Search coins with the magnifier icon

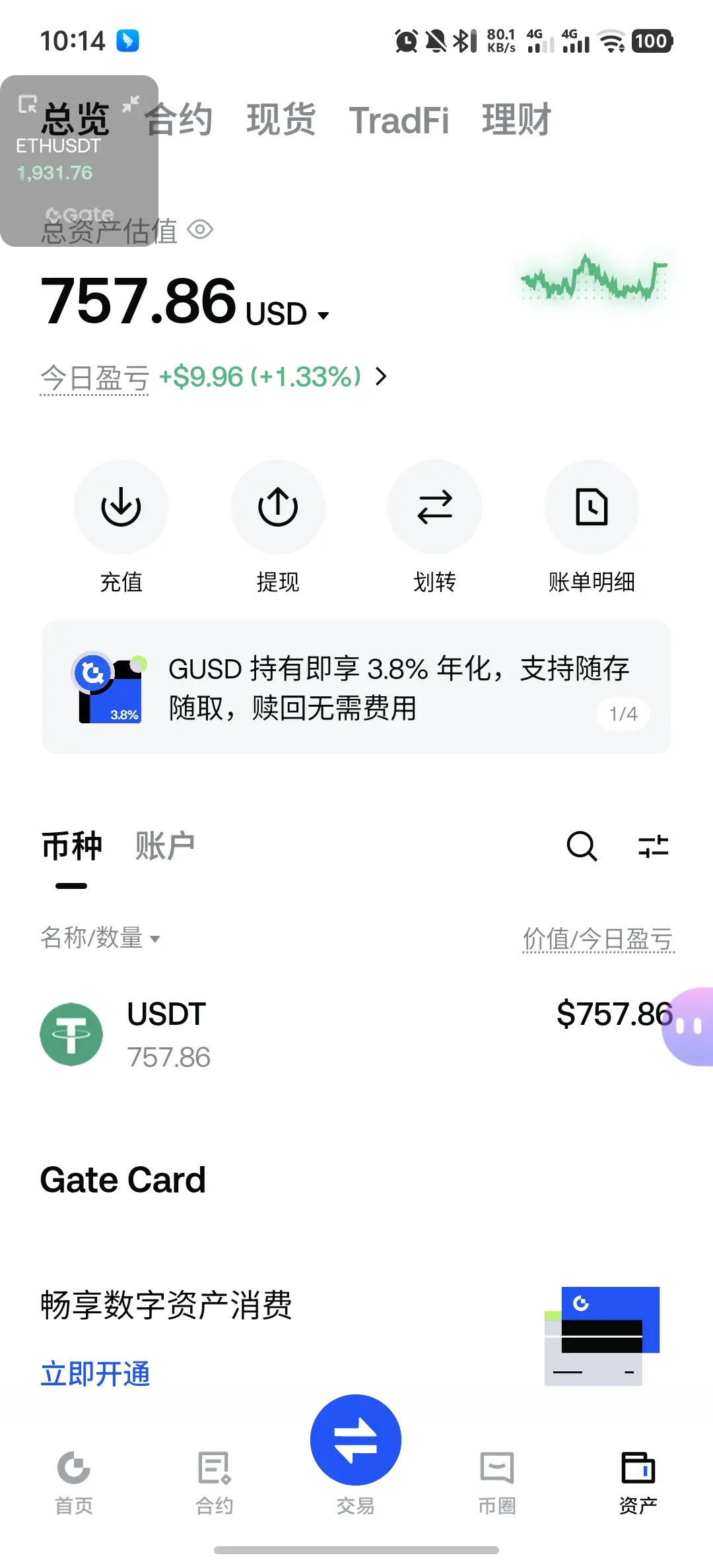point(582,846)
